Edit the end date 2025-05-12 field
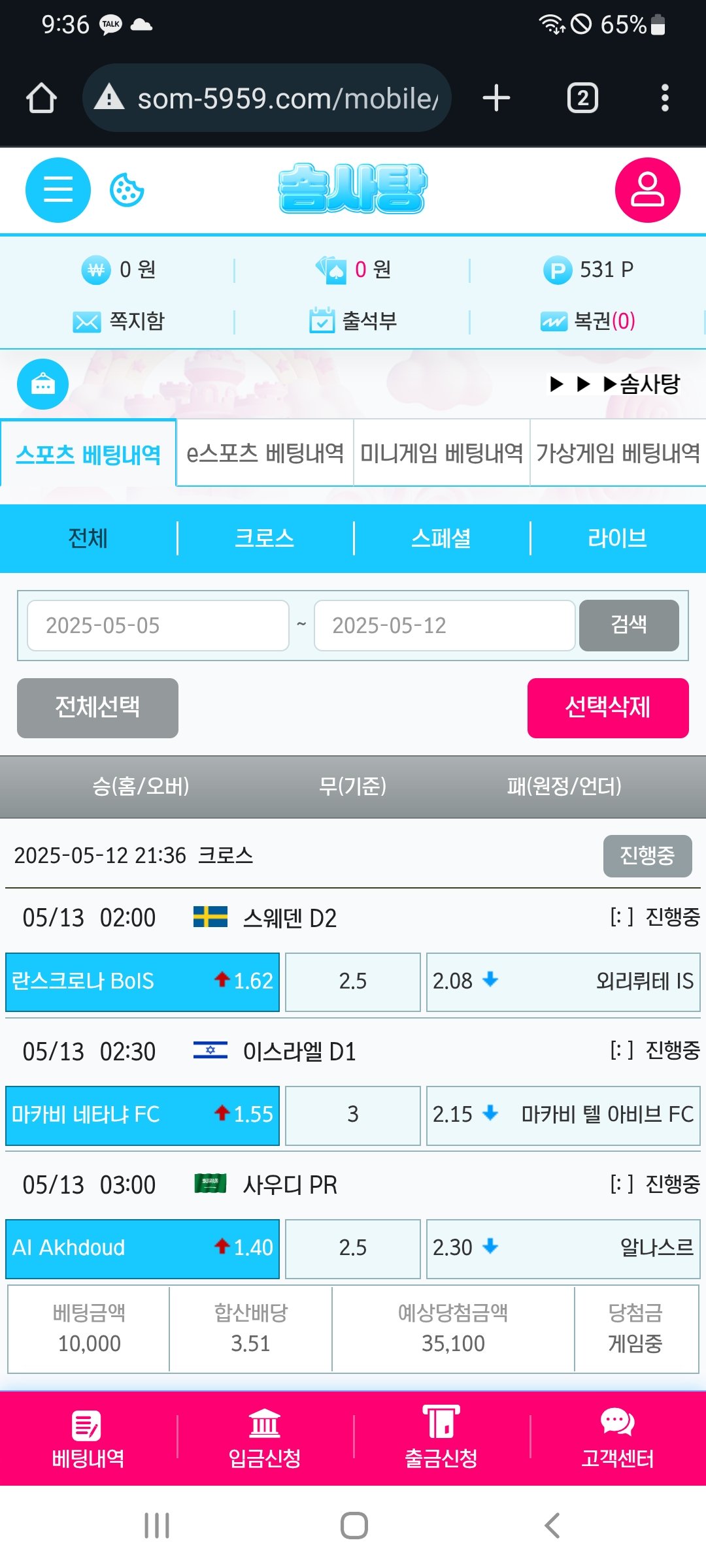 (x=445, y=625)
